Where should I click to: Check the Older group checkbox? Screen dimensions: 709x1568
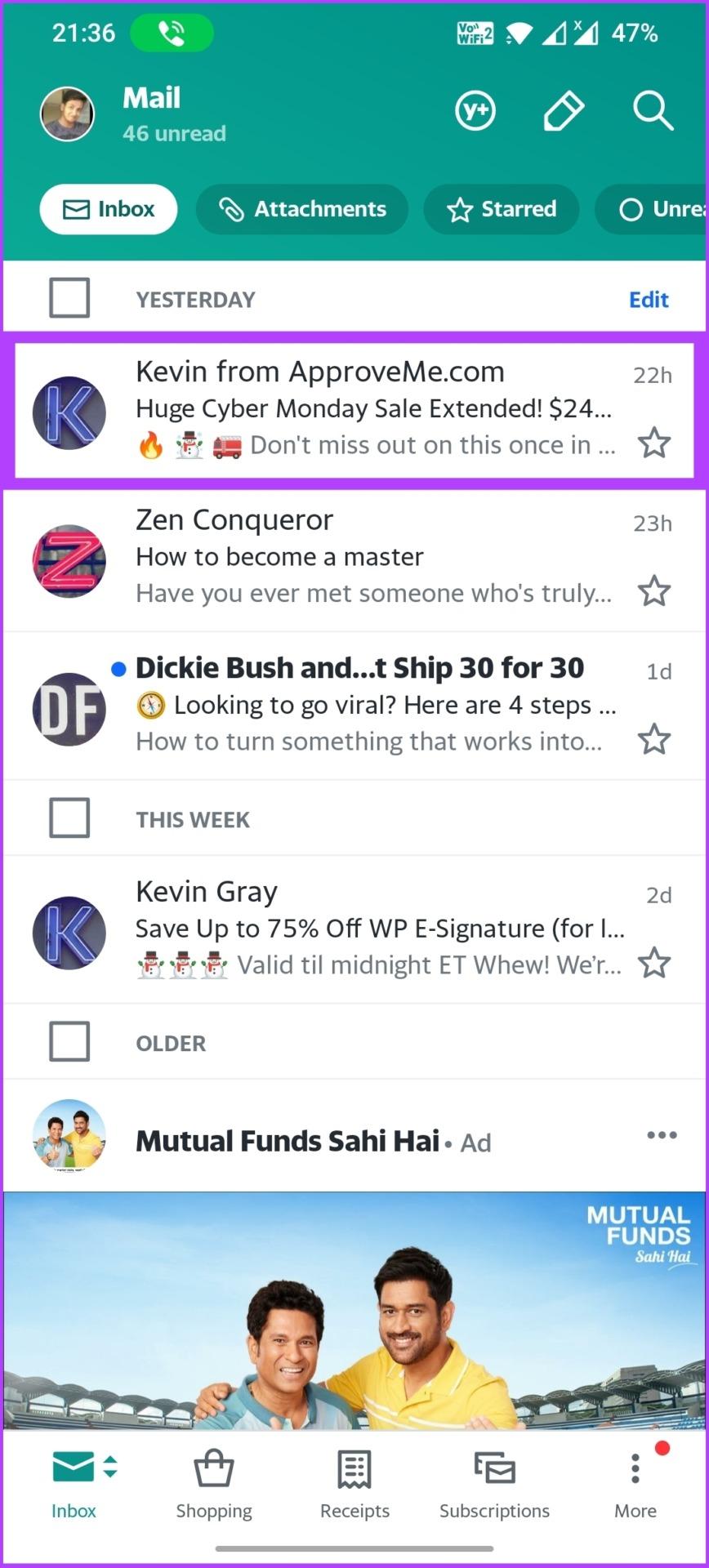click(x=69, y=1041)
